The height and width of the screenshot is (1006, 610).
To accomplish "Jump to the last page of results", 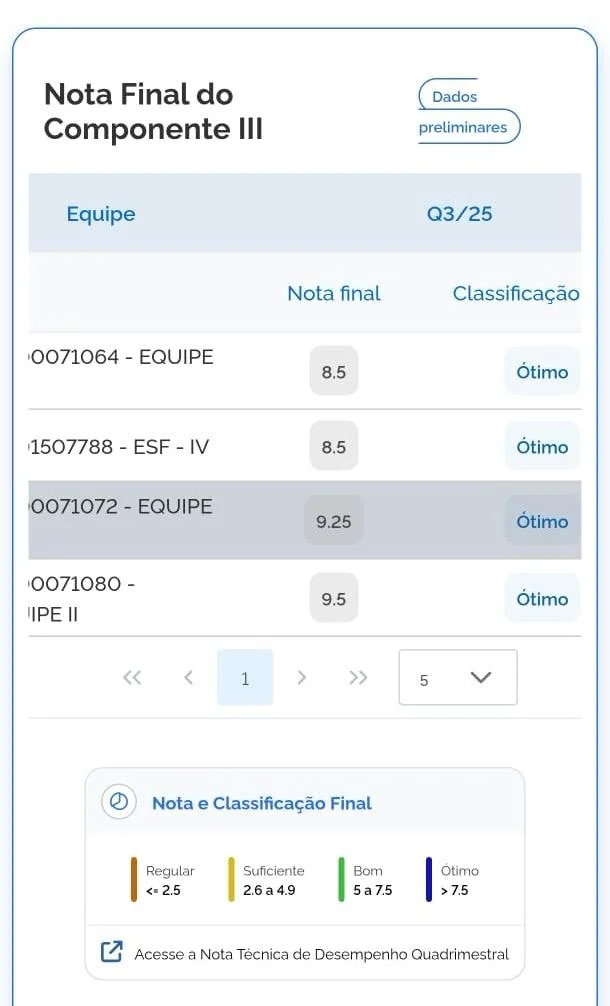I will (358, 678).
